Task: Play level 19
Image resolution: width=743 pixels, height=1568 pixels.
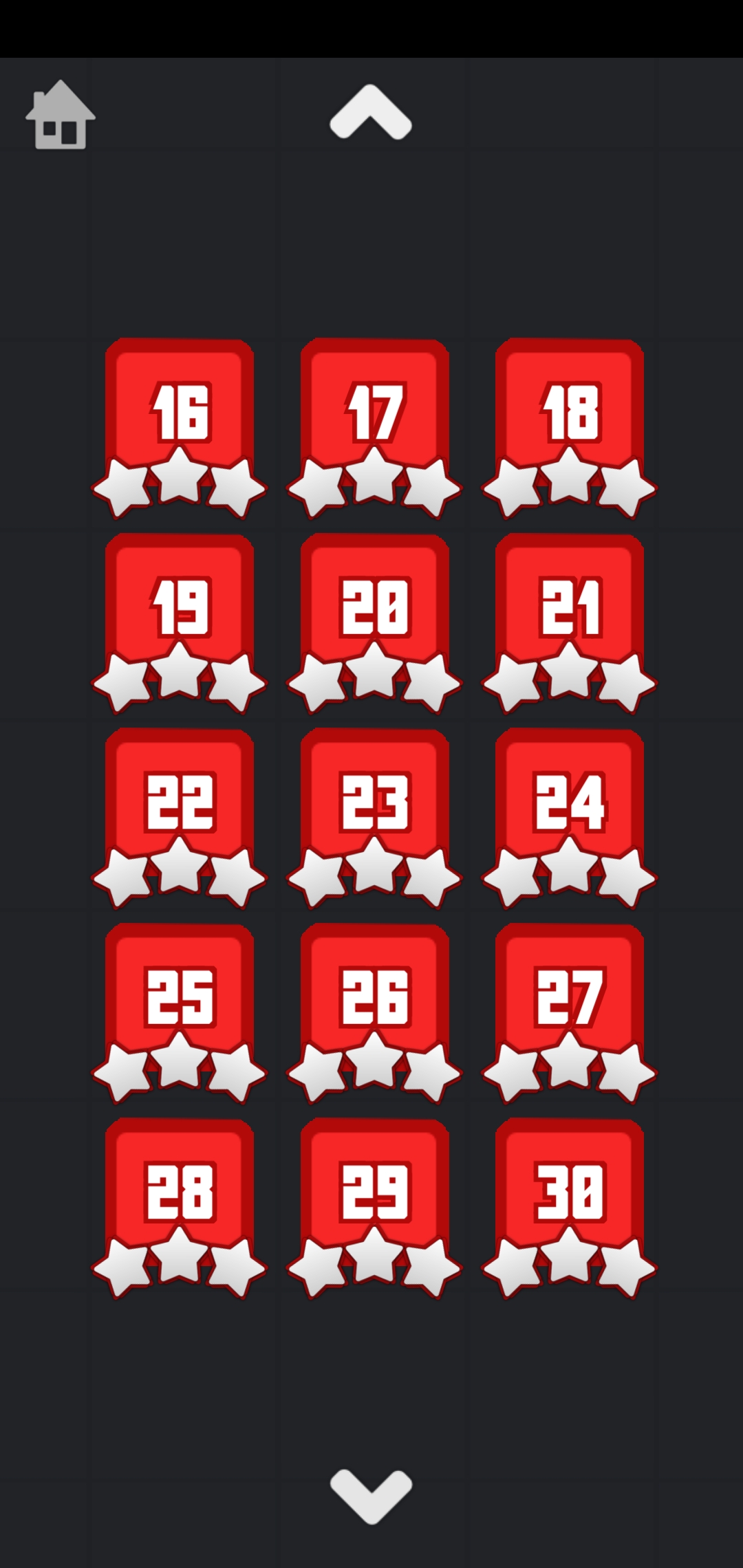Action: (x=180, y=607)
